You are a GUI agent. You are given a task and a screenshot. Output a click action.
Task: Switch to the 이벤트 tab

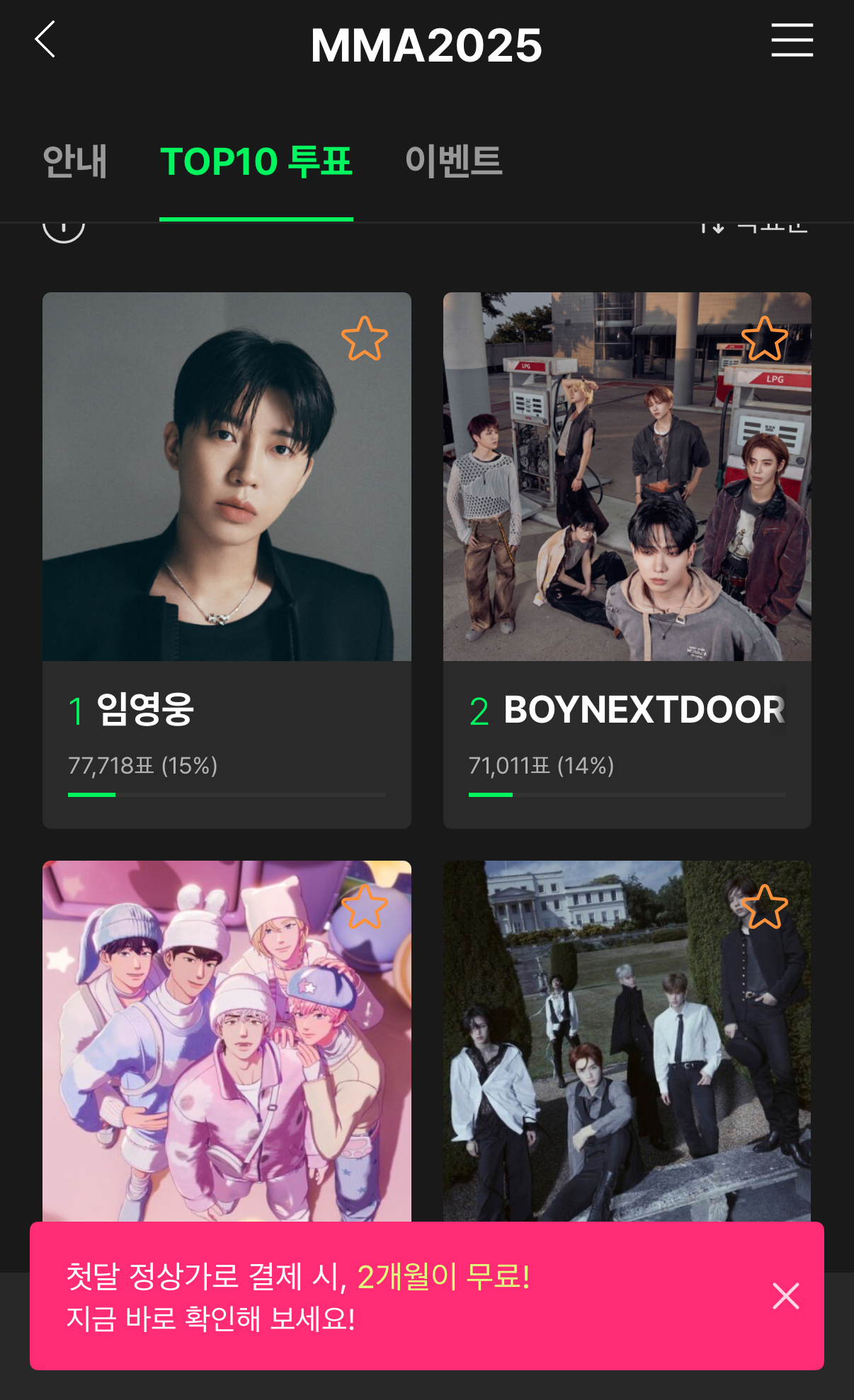click(x=453, y=161)
